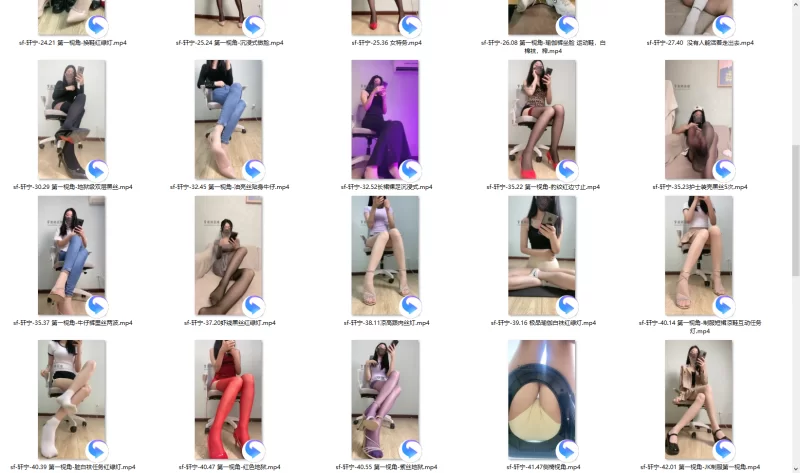The image size is (800, 473).
Task: Open the video file numbered 40.55
Action: 385,400
